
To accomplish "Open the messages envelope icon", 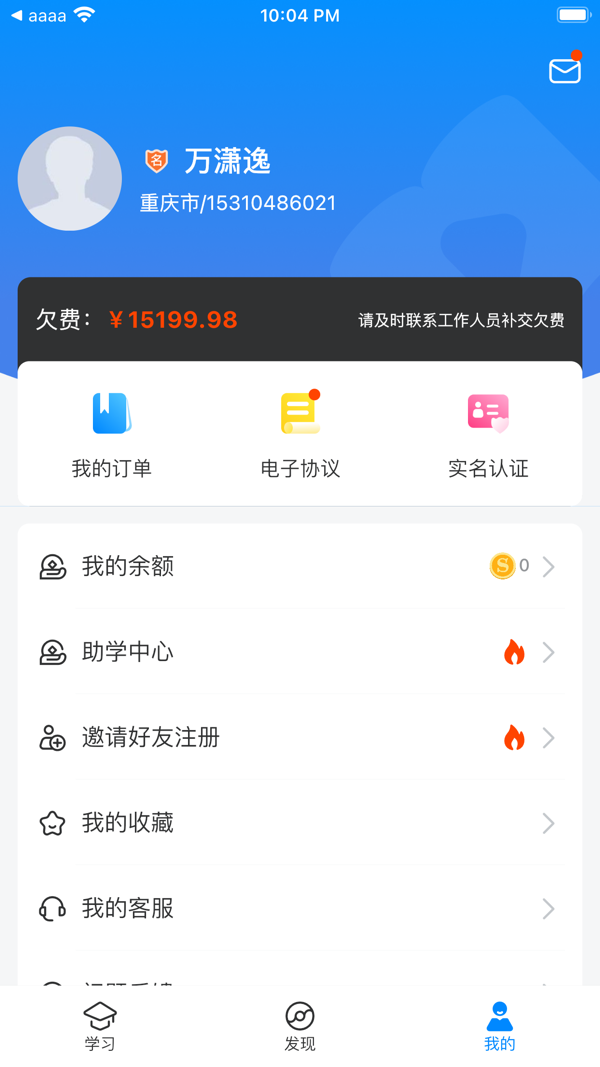I will pos(564,70).
